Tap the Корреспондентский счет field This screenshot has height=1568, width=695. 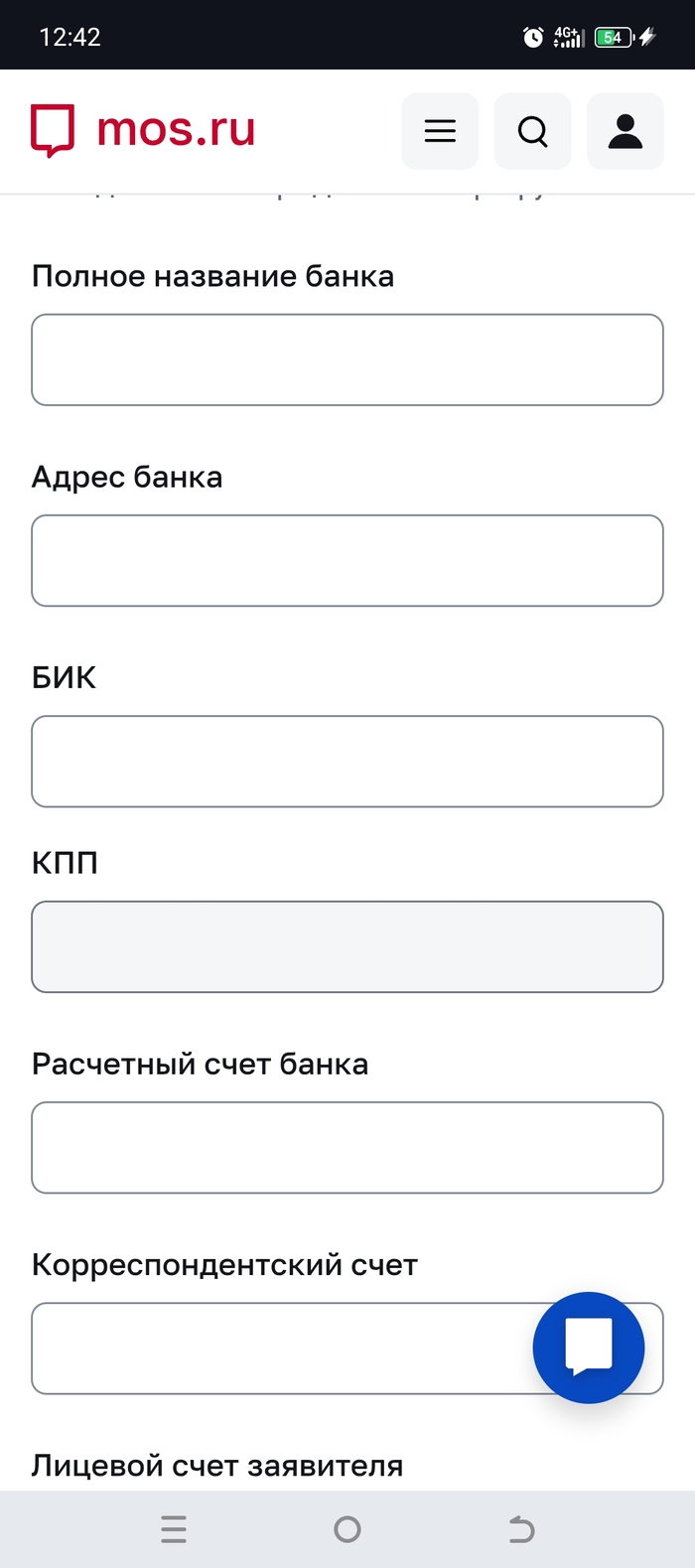(278, 1348)
